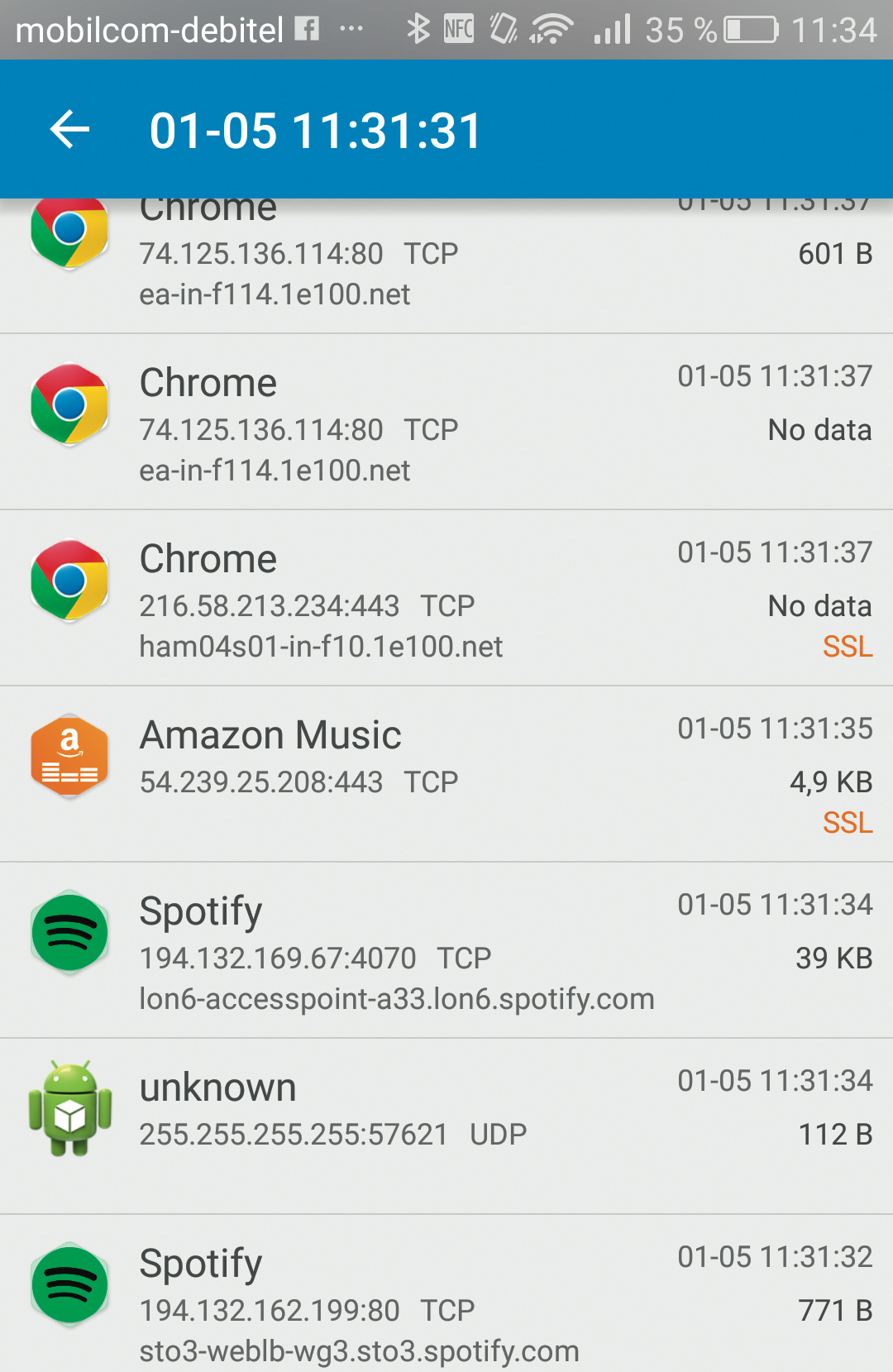Open Spotify connection to lon6-accesspoint-a33
Screen dimensions: 893x1372
click(x=446, y=951)
